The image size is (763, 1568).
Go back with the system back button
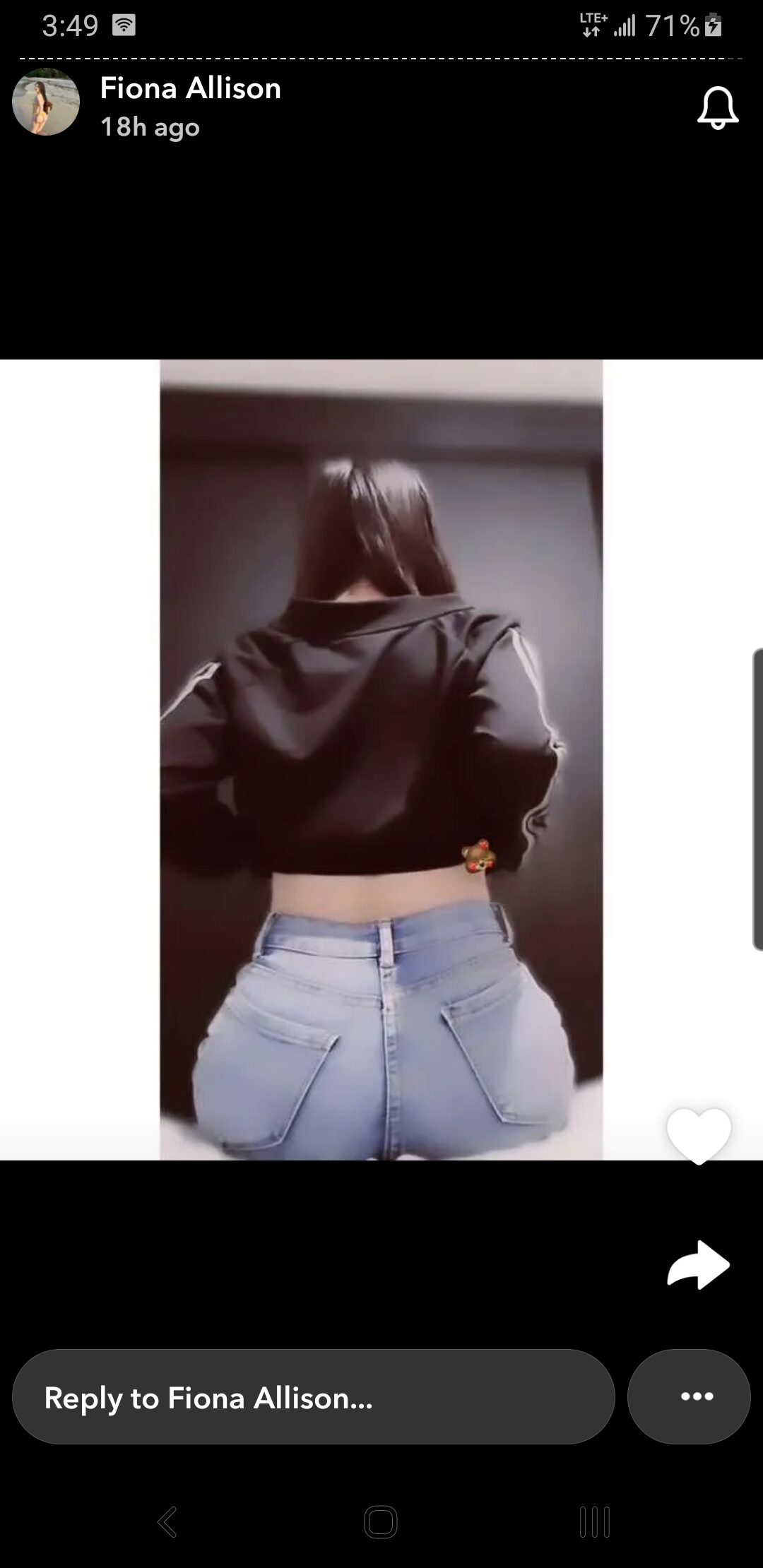tap(167, 1521)
